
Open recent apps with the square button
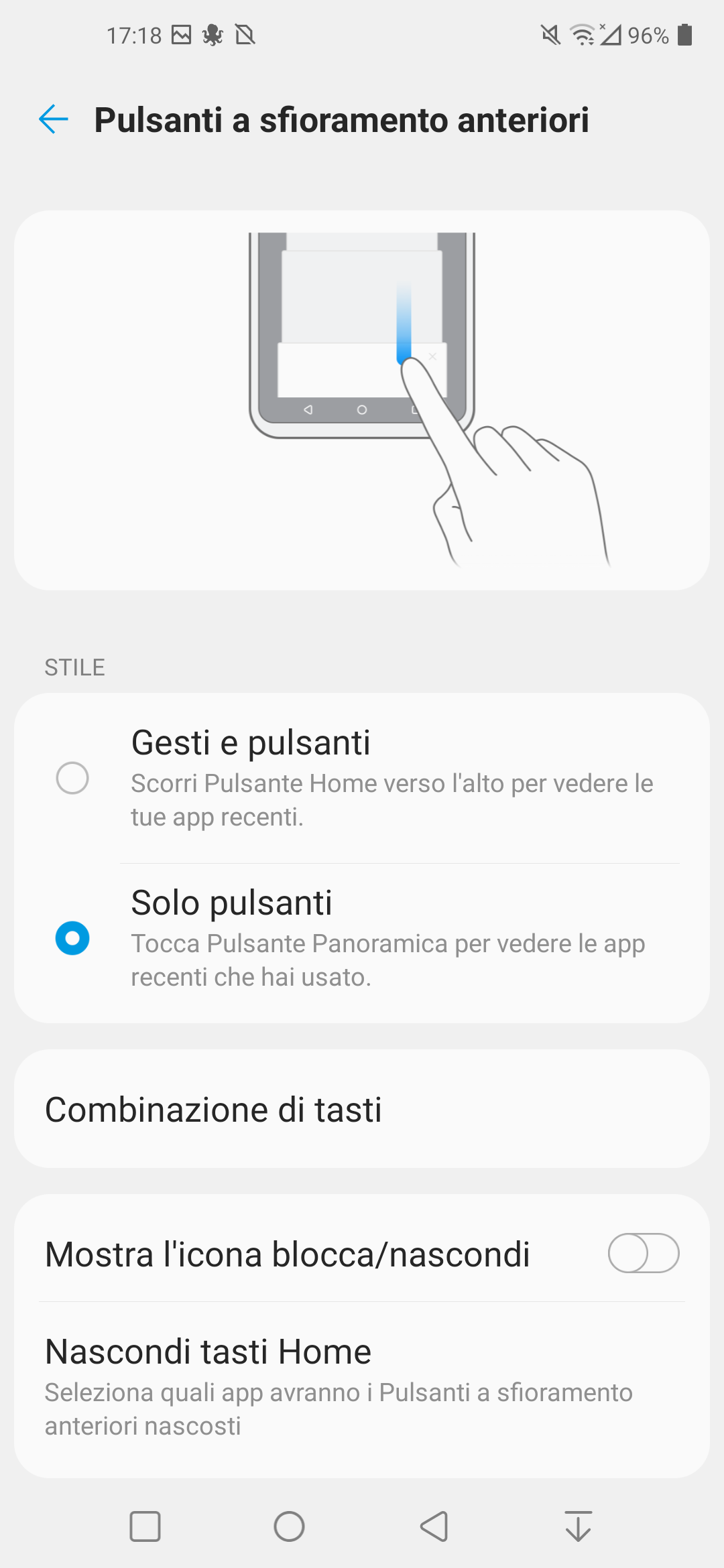pyautogui.click(x=145, y=1526)
